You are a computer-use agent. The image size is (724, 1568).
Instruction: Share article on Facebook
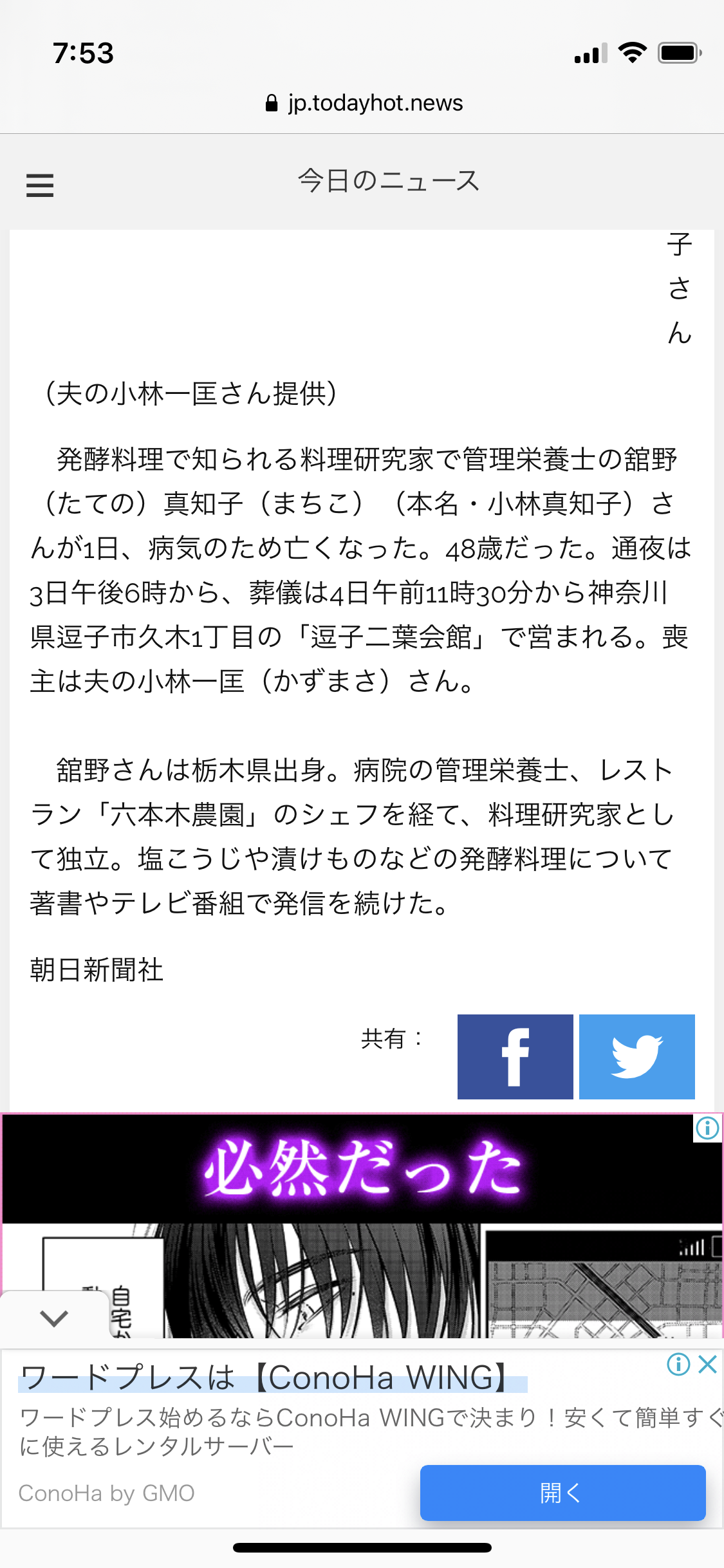pos(515,1056)
